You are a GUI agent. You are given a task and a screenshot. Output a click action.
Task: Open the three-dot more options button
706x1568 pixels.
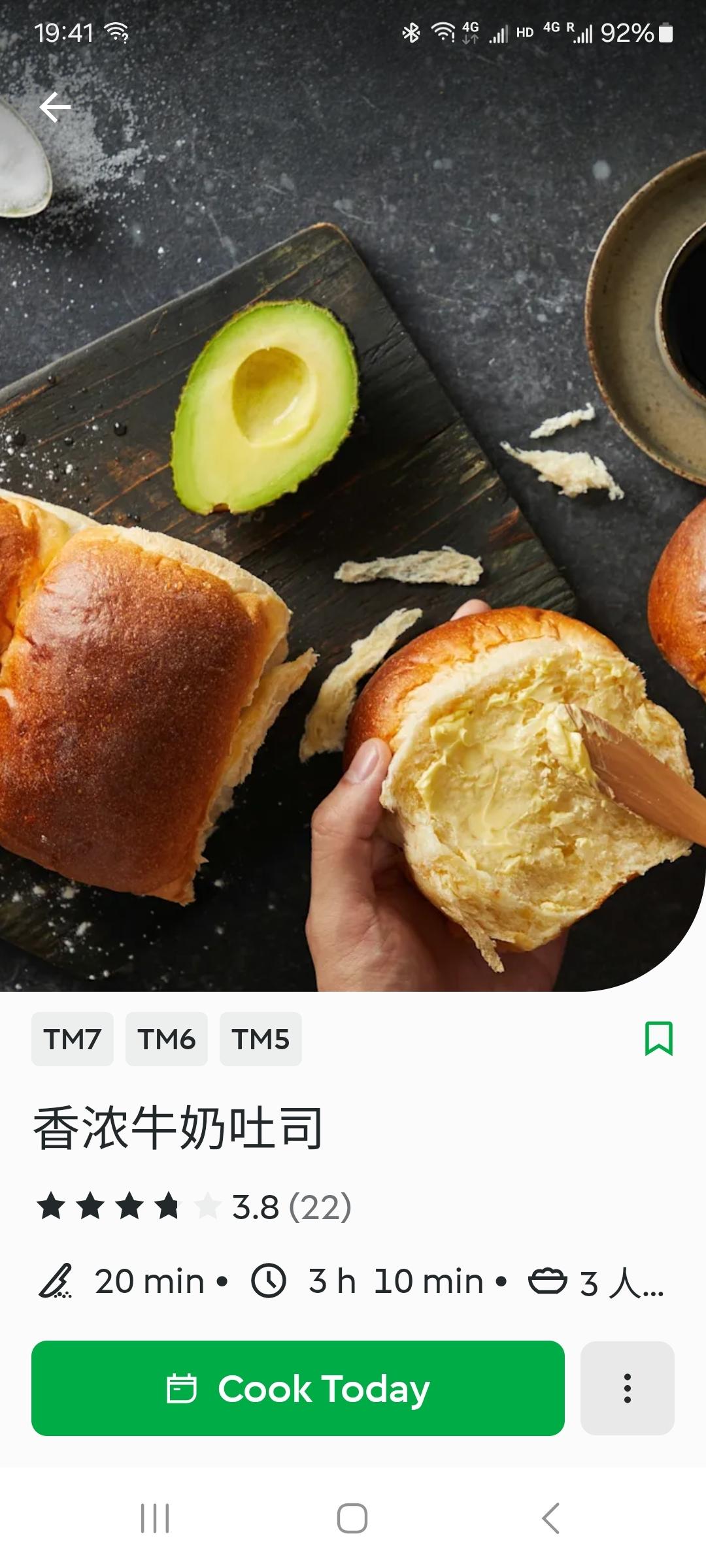(x=628, y=1388)
